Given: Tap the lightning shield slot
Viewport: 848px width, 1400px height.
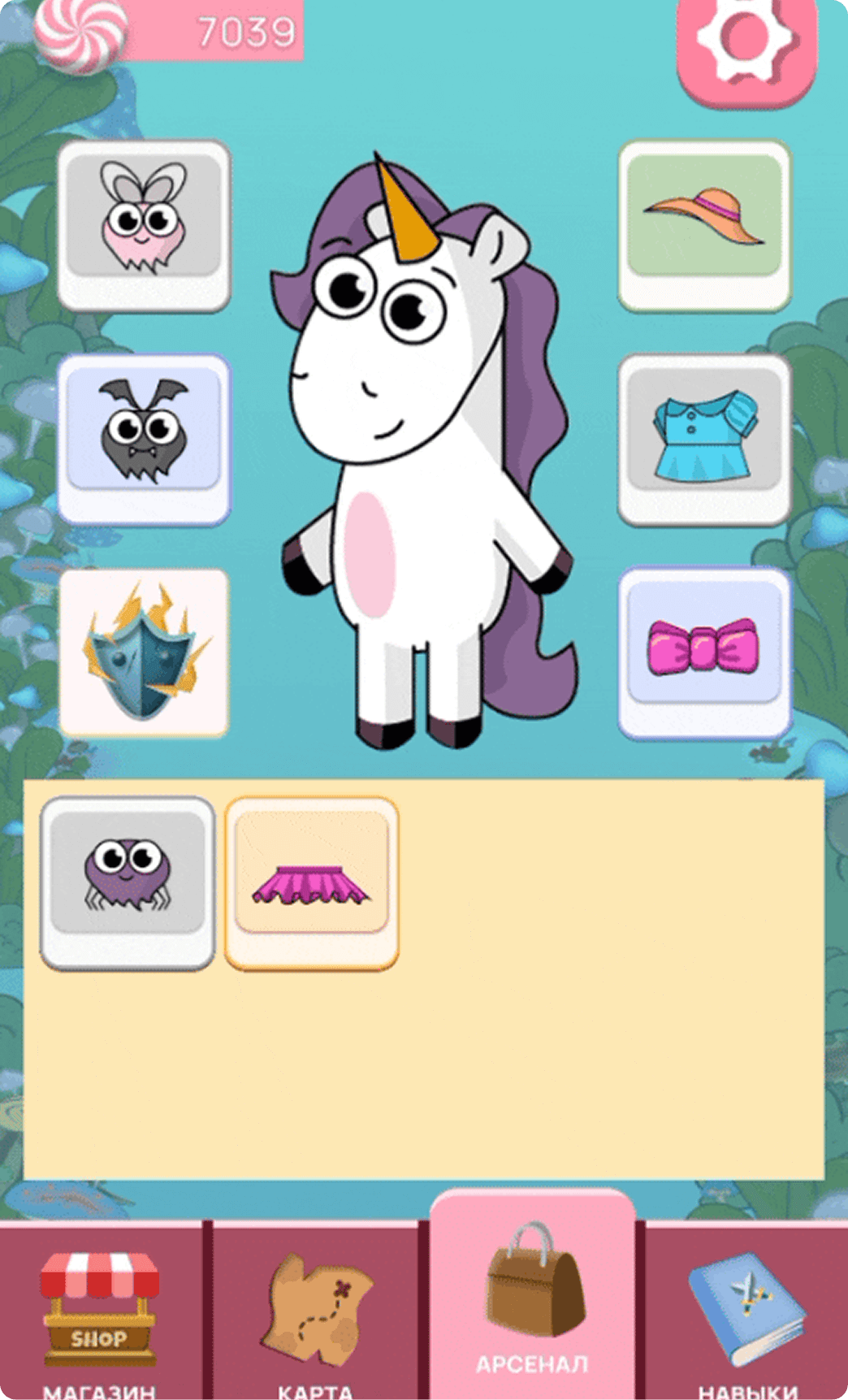Looking at the screenshot, I should (144, 652).
